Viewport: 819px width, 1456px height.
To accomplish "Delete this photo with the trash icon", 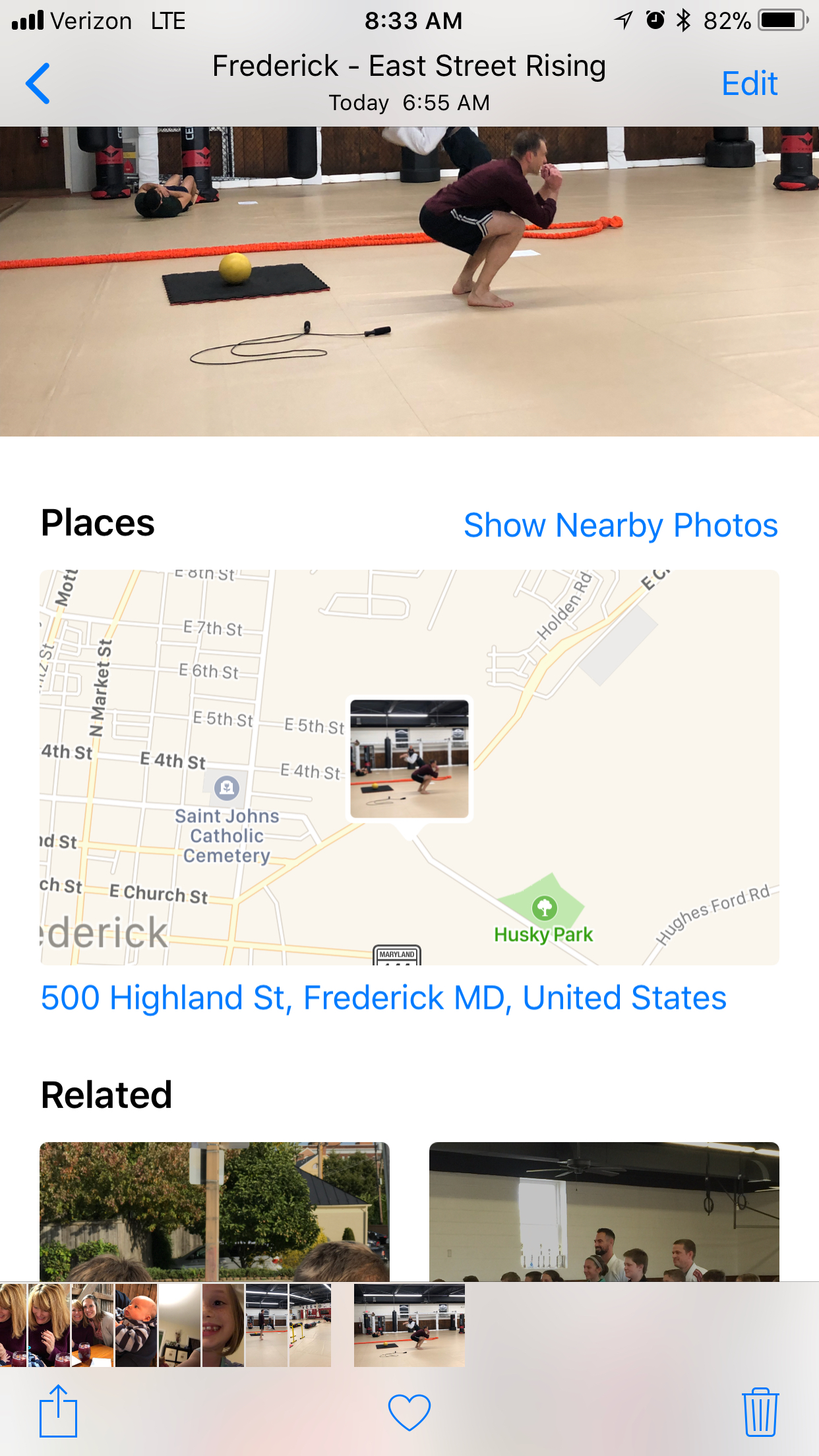I will pyautogui.click(x=760, y=1412).
